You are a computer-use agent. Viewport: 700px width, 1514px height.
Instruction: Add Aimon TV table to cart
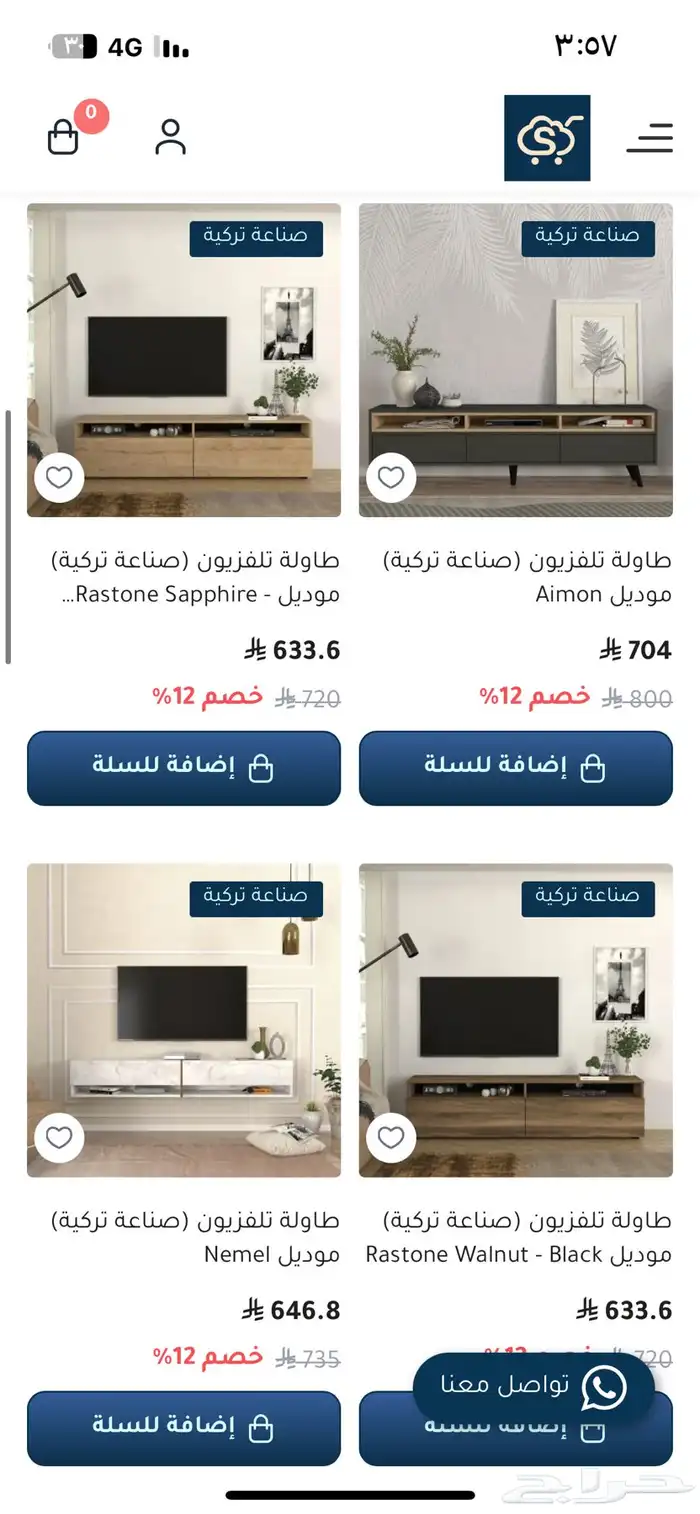tap(515, 768)
